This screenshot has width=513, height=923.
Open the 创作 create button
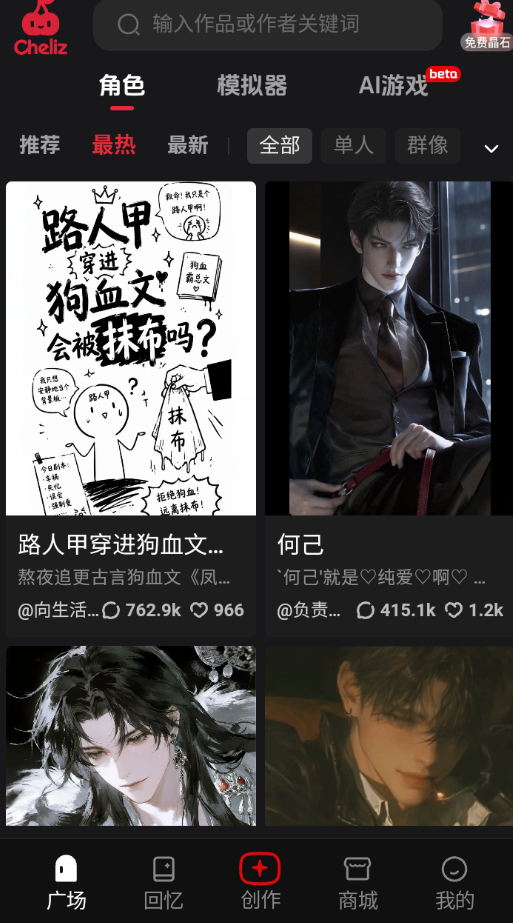click(x=260, y=883)
